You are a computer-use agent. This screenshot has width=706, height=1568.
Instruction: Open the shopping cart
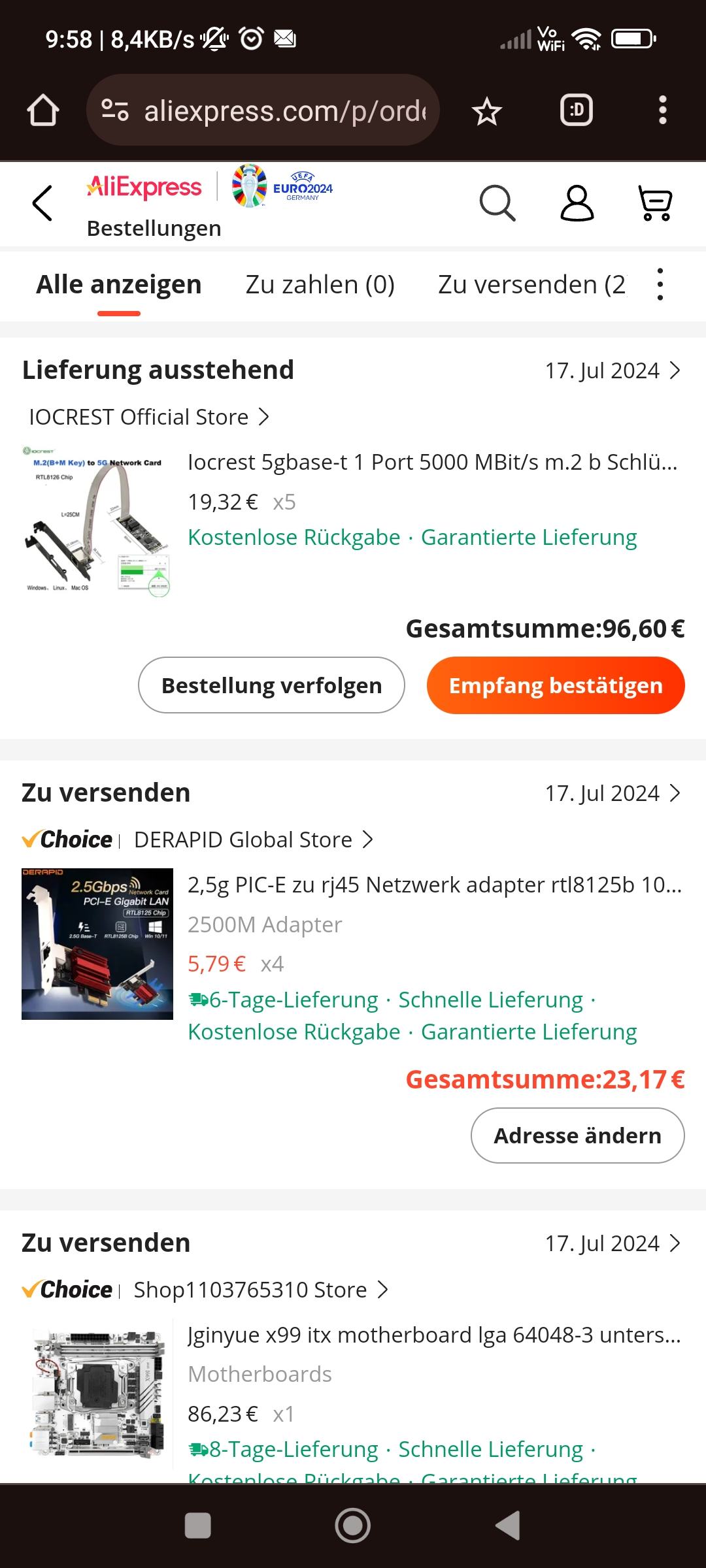[x=655, y=203]
